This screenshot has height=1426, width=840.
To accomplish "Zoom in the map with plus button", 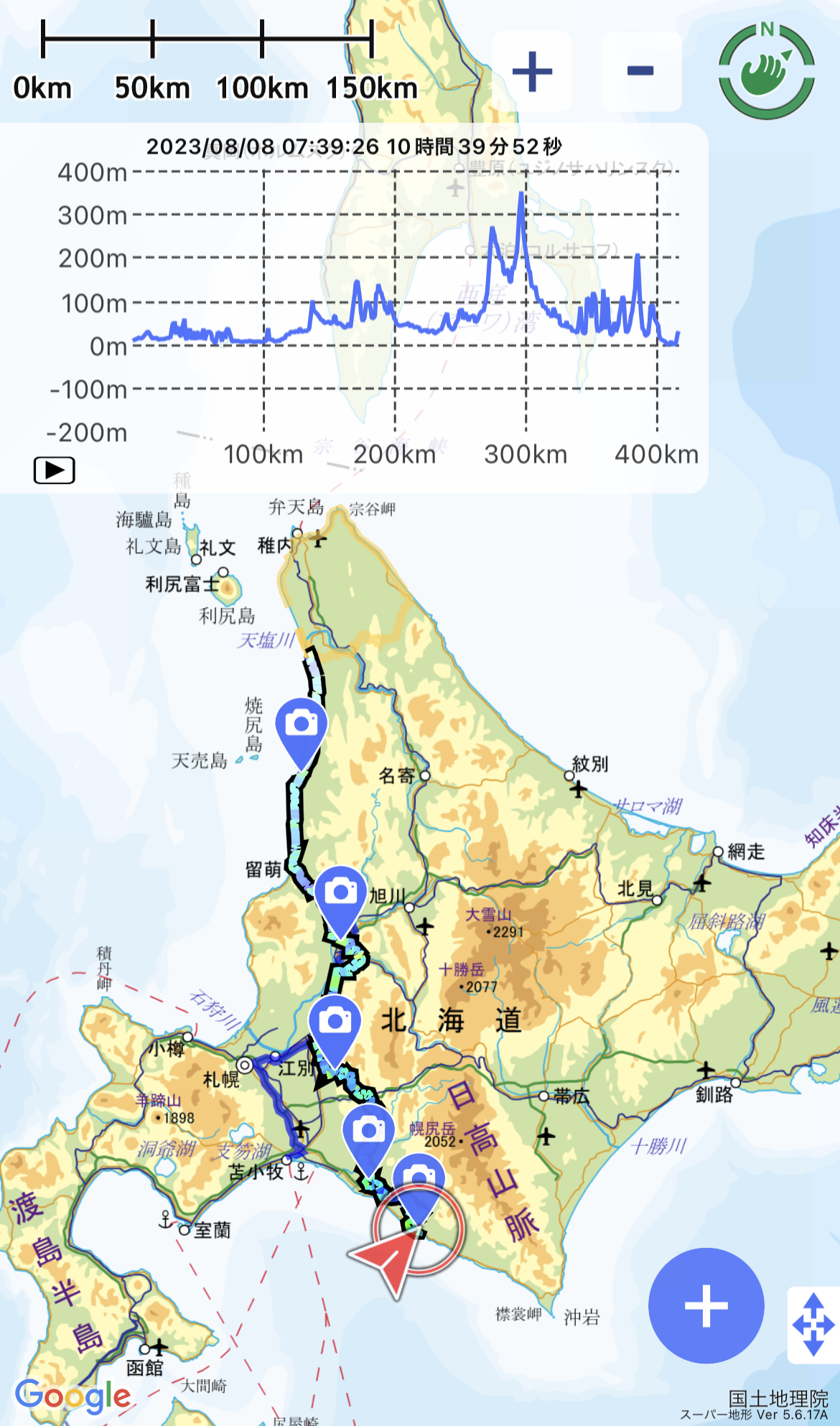I will (x=532, y=72).
